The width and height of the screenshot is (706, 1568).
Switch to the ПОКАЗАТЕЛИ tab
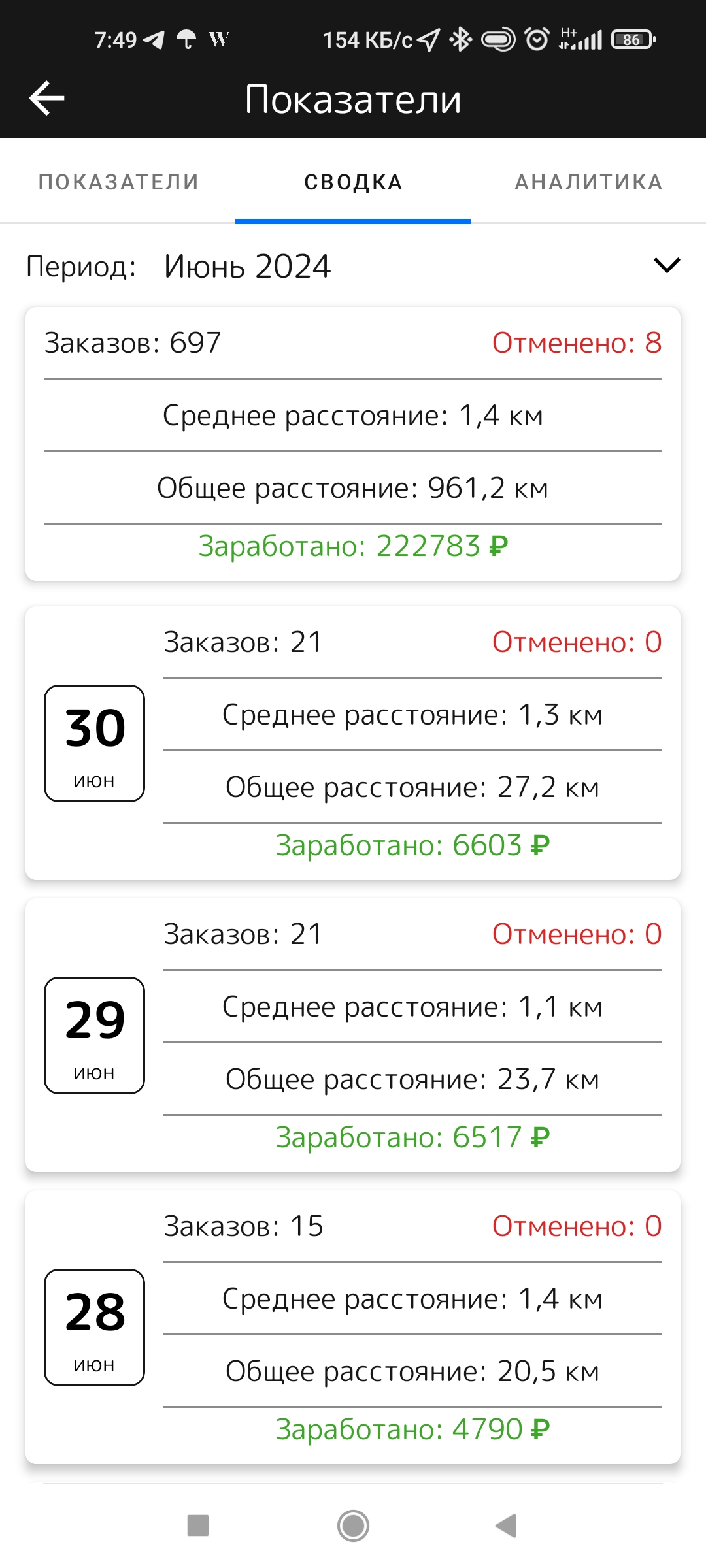tap(118, 182)
